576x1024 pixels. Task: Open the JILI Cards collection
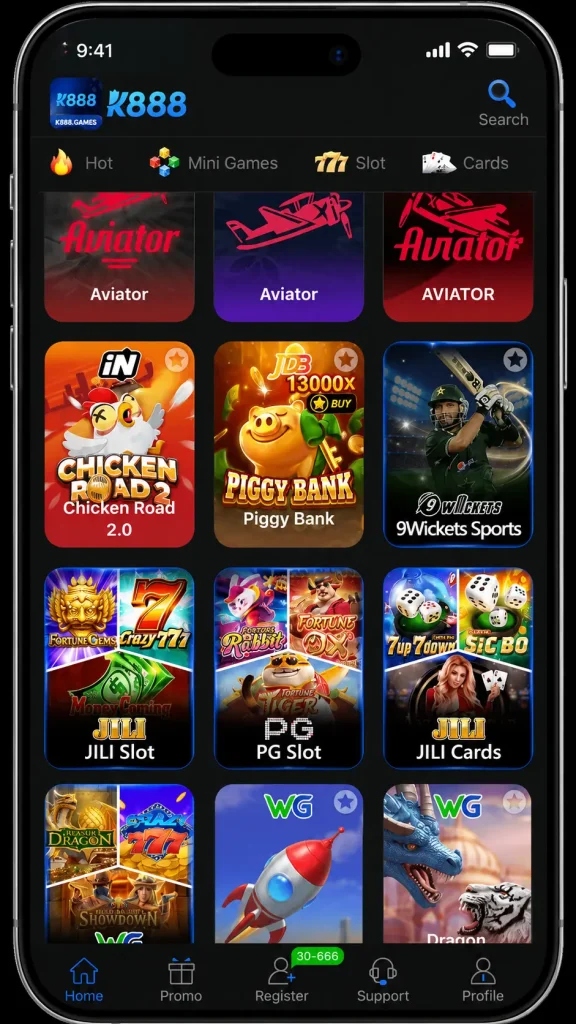point(458,668)
